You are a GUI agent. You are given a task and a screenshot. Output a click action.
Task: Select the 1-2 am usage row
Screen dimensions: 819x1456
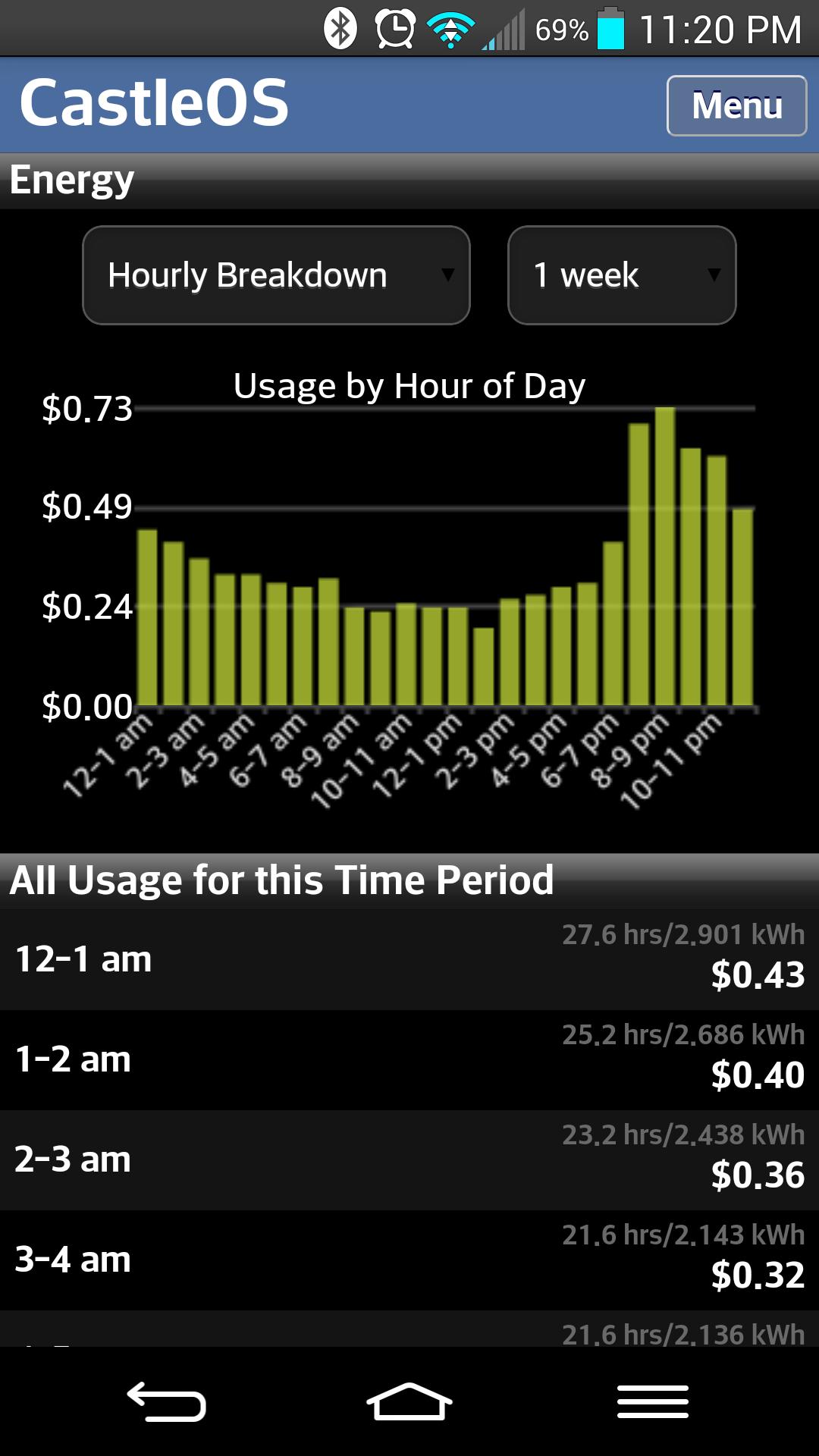tap(409, 1059)
